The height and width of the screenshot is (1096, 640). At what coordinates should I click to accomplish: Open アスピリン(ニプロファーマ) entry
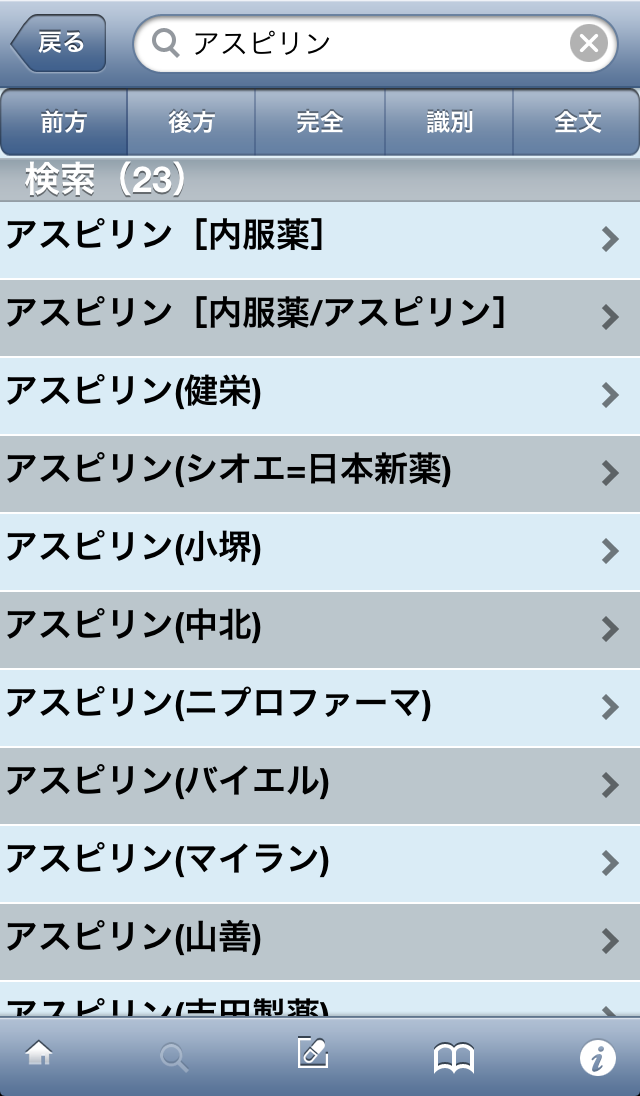click(x=320, y=706)
